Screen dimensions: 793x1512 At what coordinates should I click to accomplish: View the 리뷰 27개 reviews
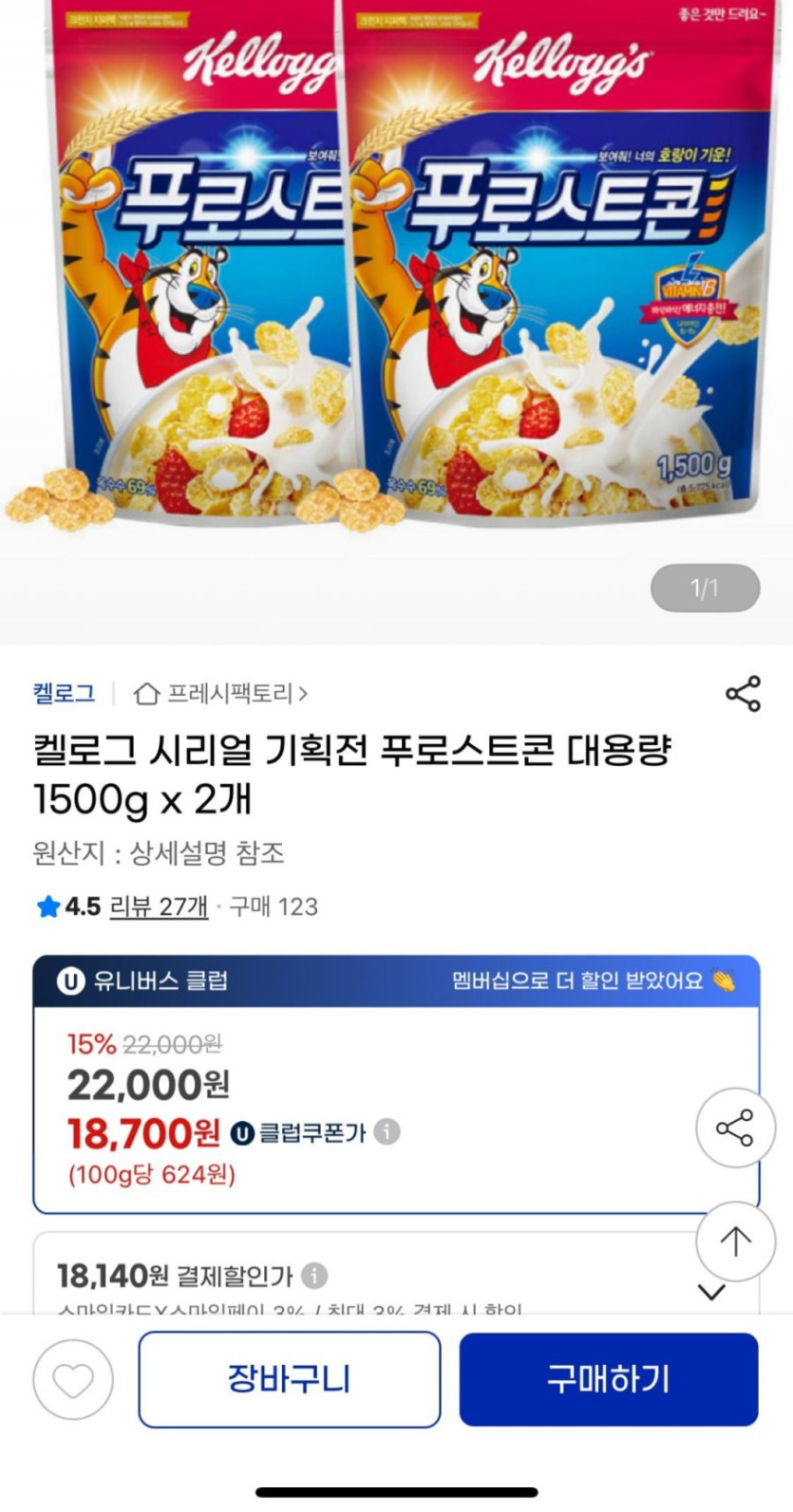[159, 906]
